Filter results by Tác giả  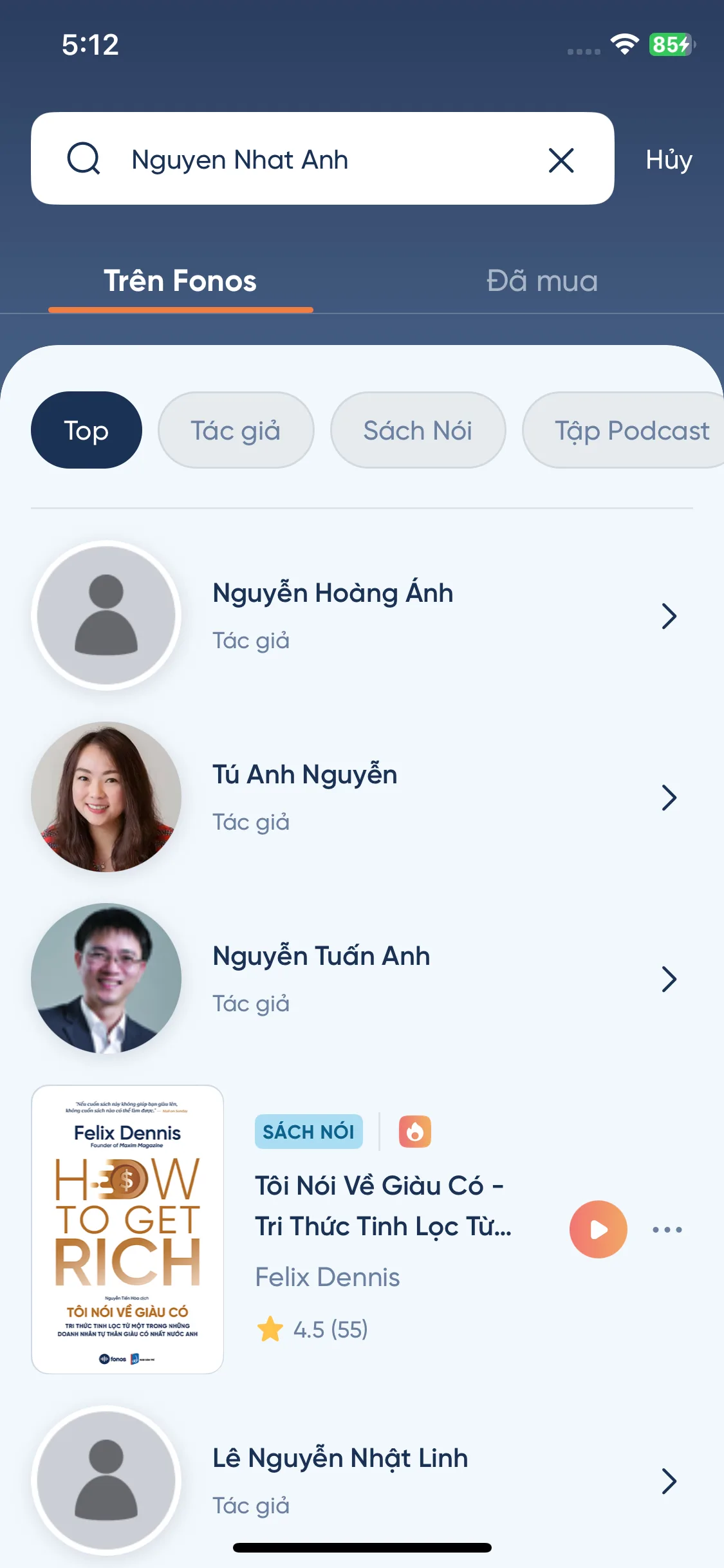(236, 430)
